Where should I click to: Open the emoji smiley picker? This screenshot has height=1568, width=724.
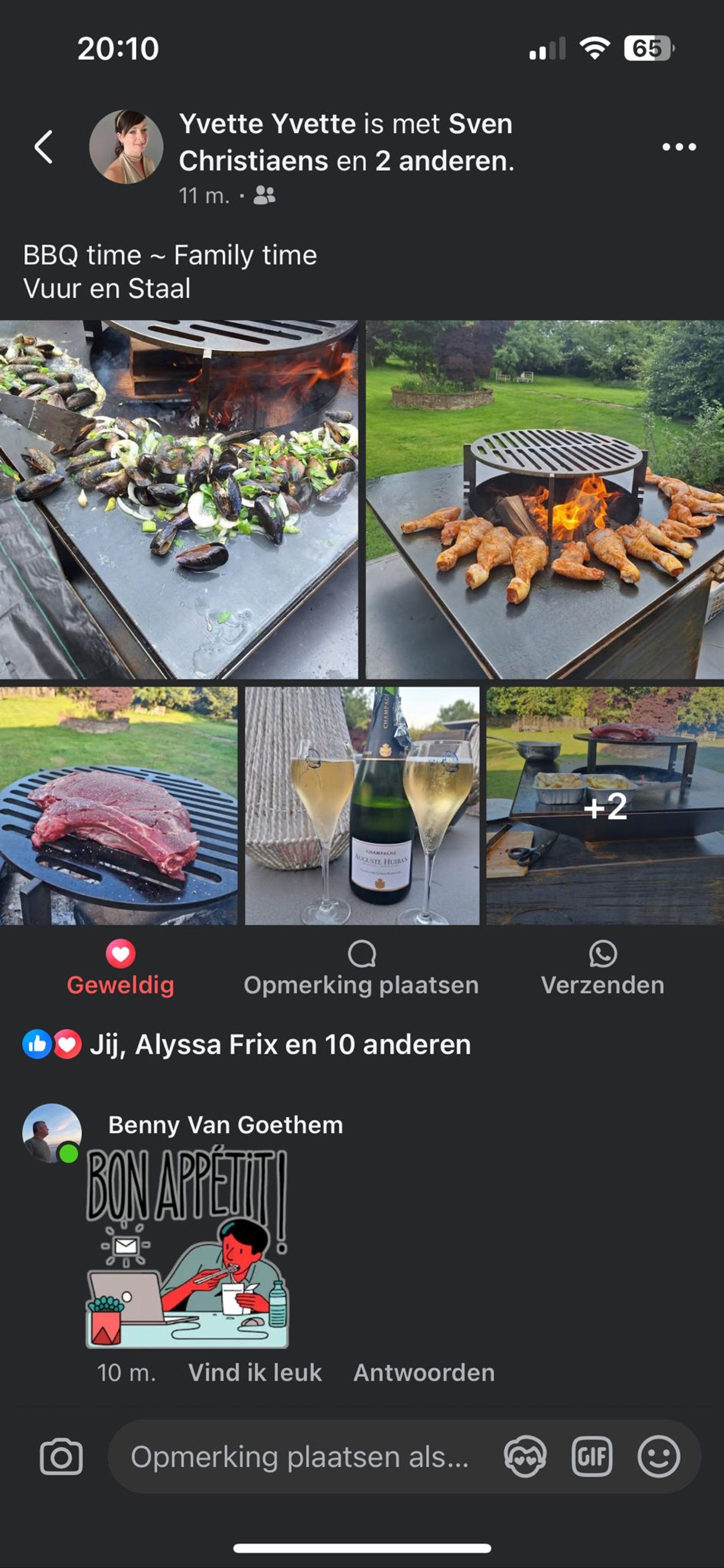658,1457
